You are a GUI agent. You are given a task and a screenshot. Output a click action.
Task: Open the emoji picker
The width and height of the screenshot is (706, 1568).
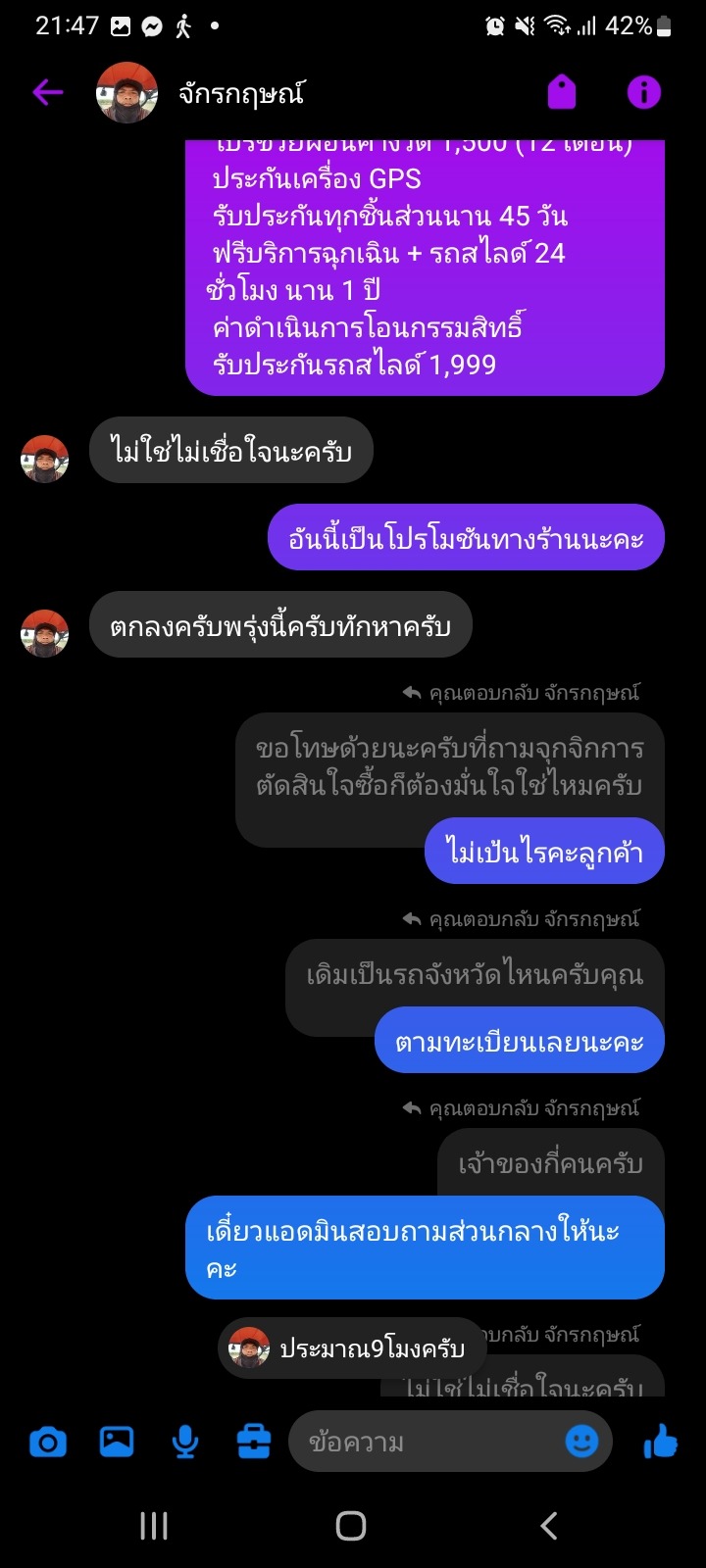pos(581,1442)
